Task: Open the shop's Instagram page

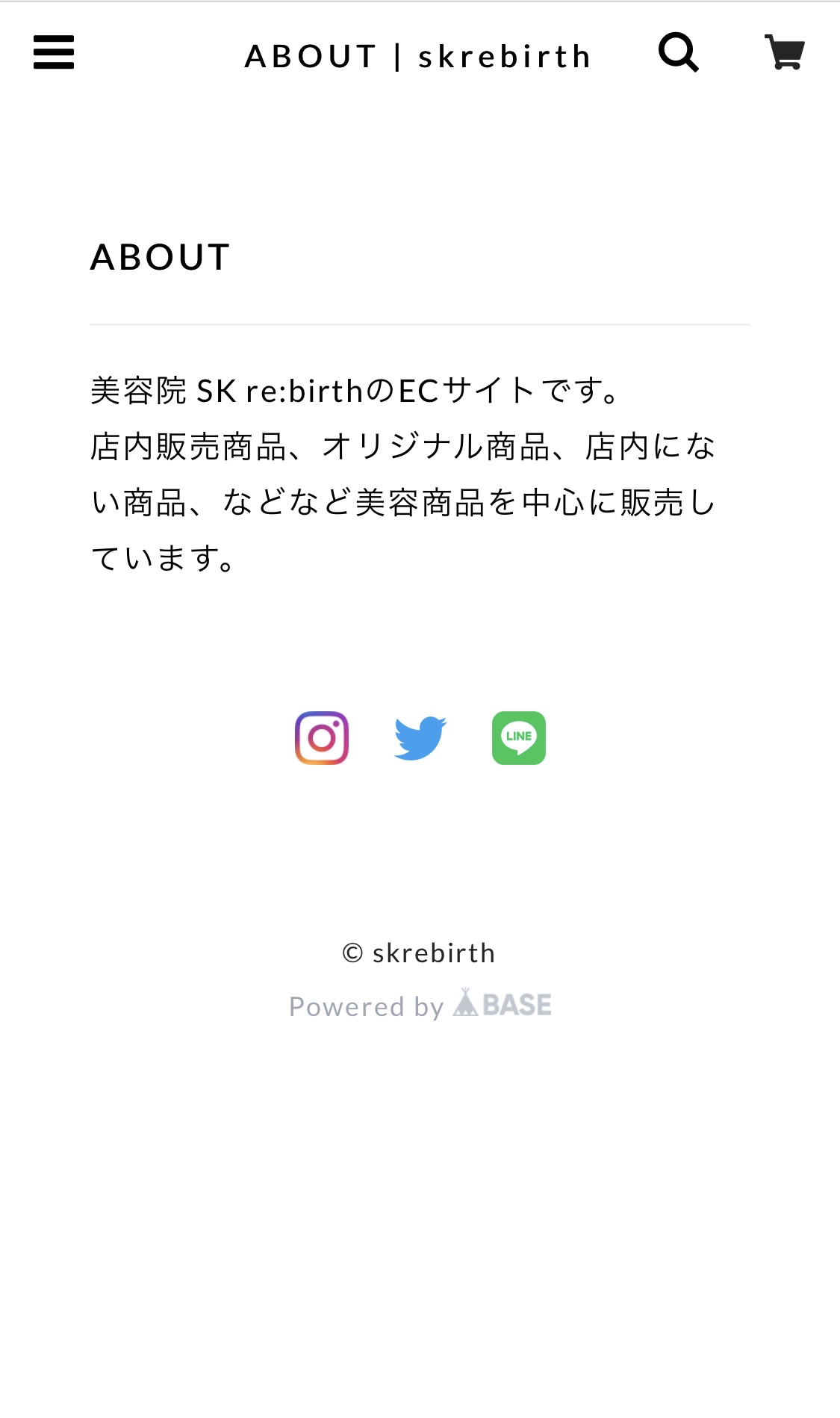Action: click(322, 738)
